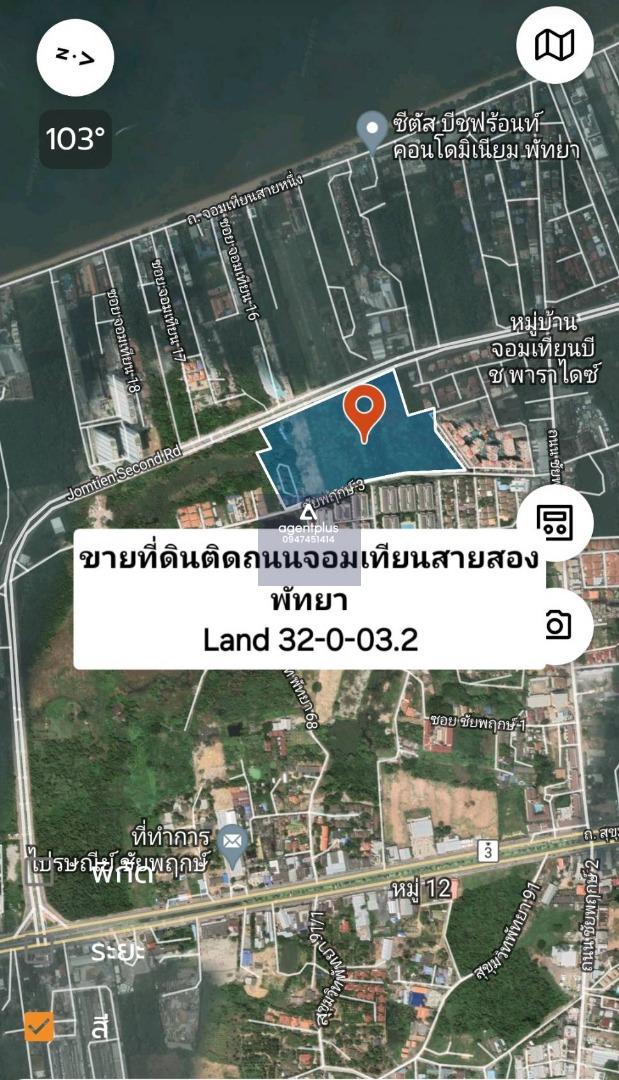Image resolution: width=619 pixels, height=1080 pixels.
Task: Select the orange pin on the highlighted parcel
Action: [363, 413]
